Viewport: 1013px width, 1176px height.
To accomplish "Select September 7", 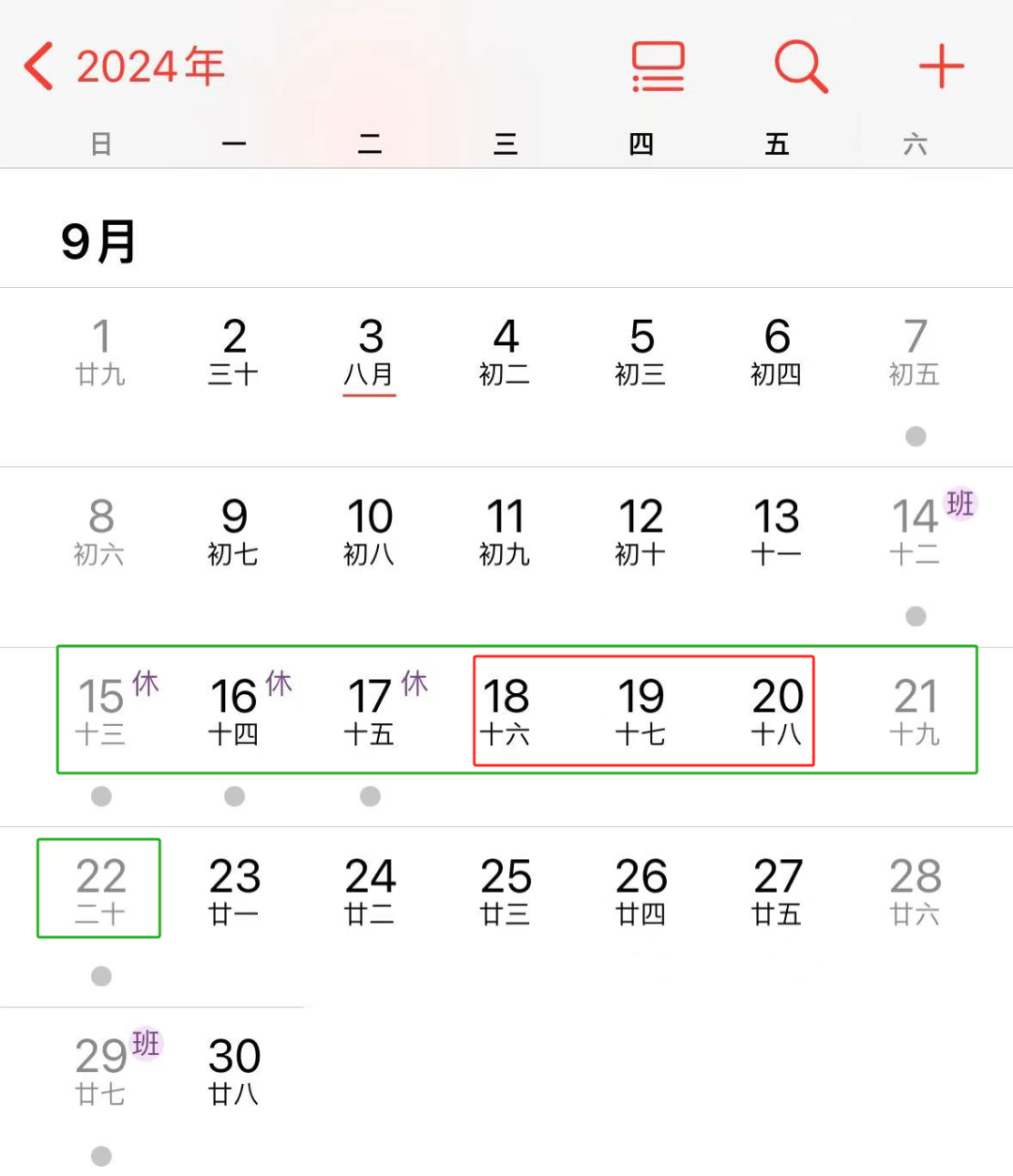I will pyautogui.click(x=915, y=353).
